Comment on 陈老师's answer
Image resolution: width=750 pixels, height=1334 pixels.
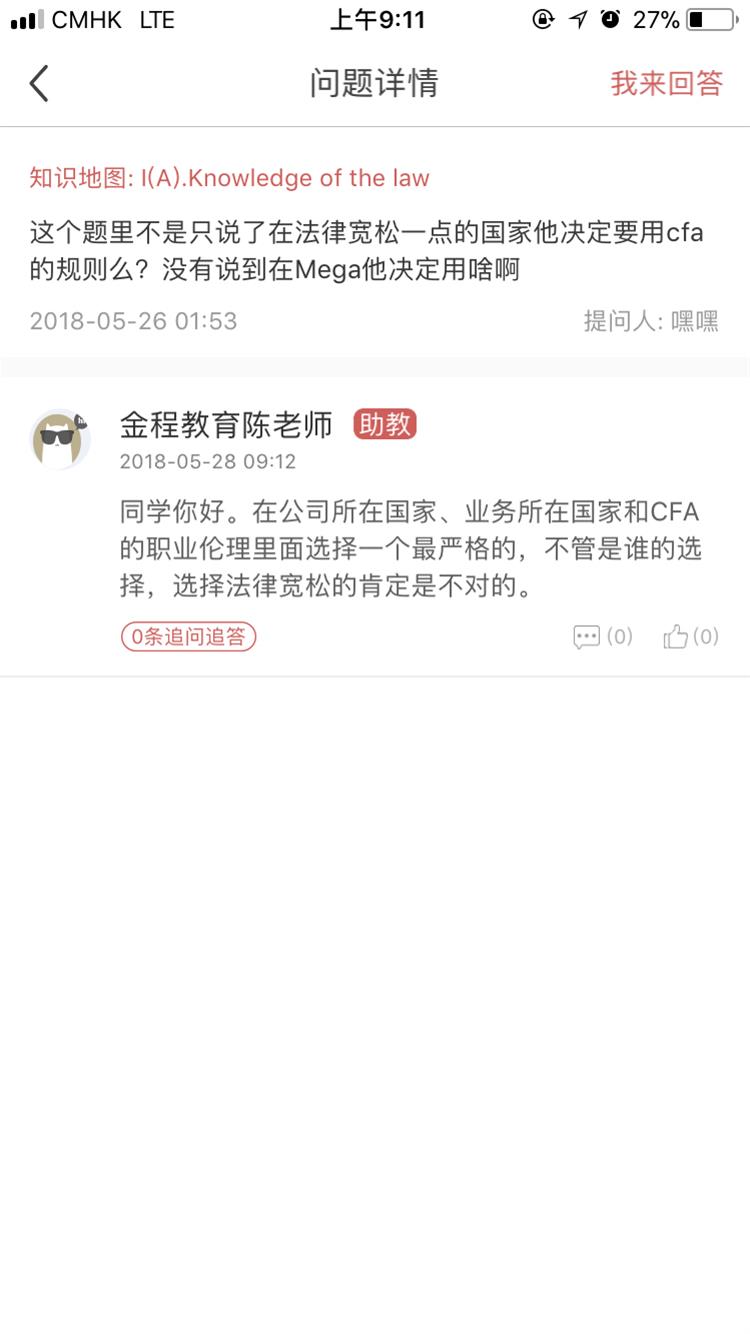[602, 637]
